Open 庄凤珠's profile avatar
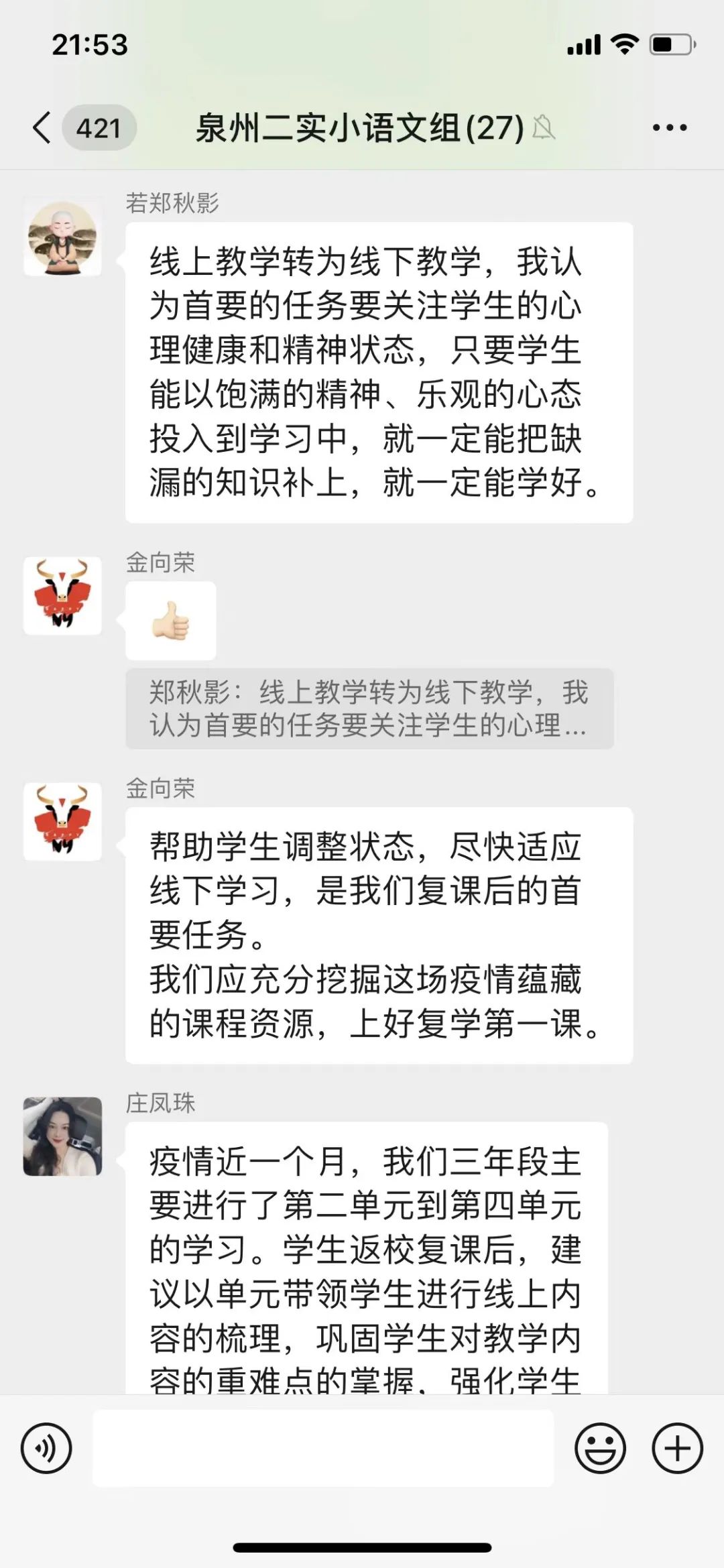 click(x=62, y=1136)
